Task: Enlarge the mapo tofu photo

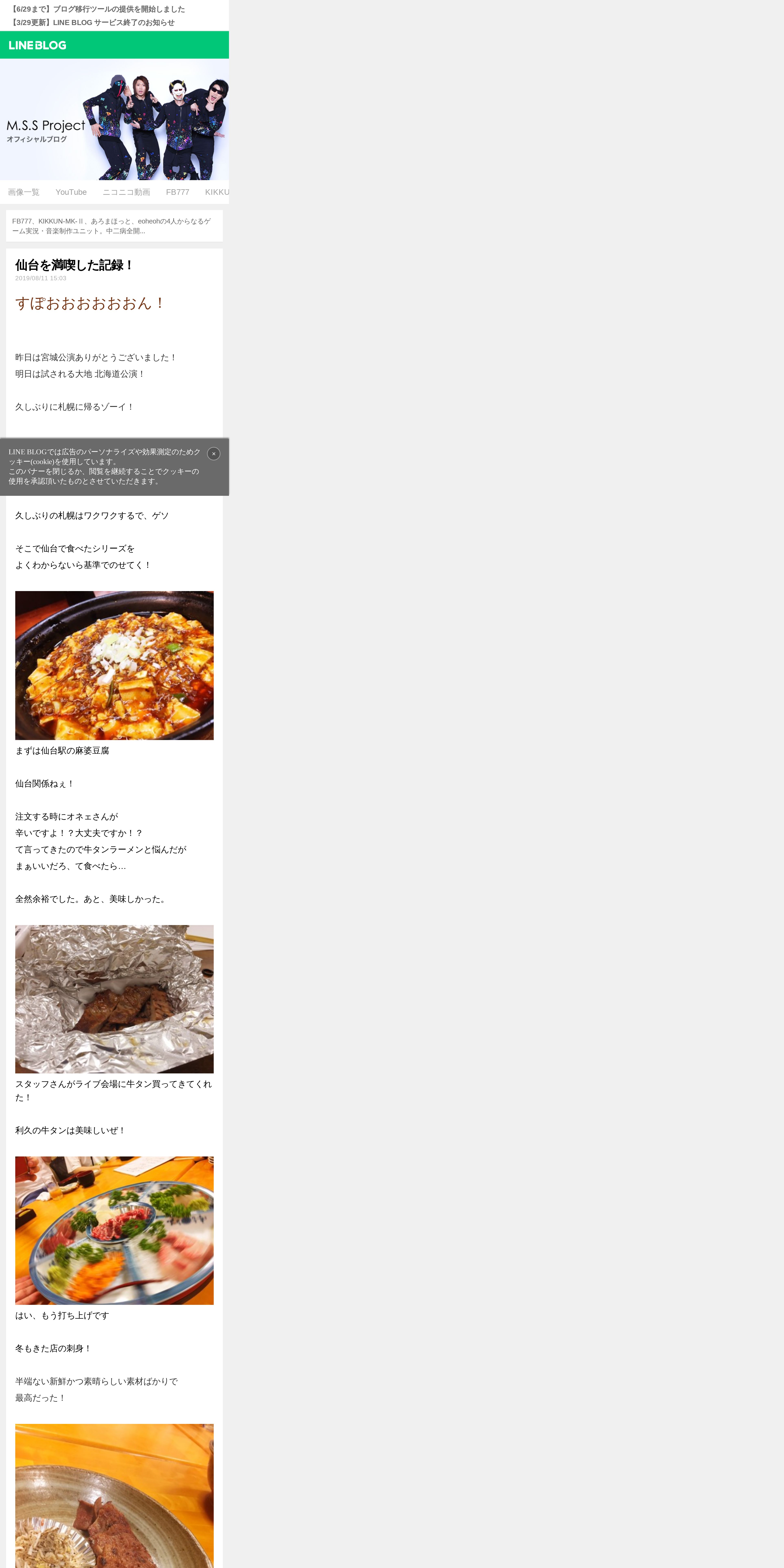Action: pyautogui.click(x=114, y=665)
